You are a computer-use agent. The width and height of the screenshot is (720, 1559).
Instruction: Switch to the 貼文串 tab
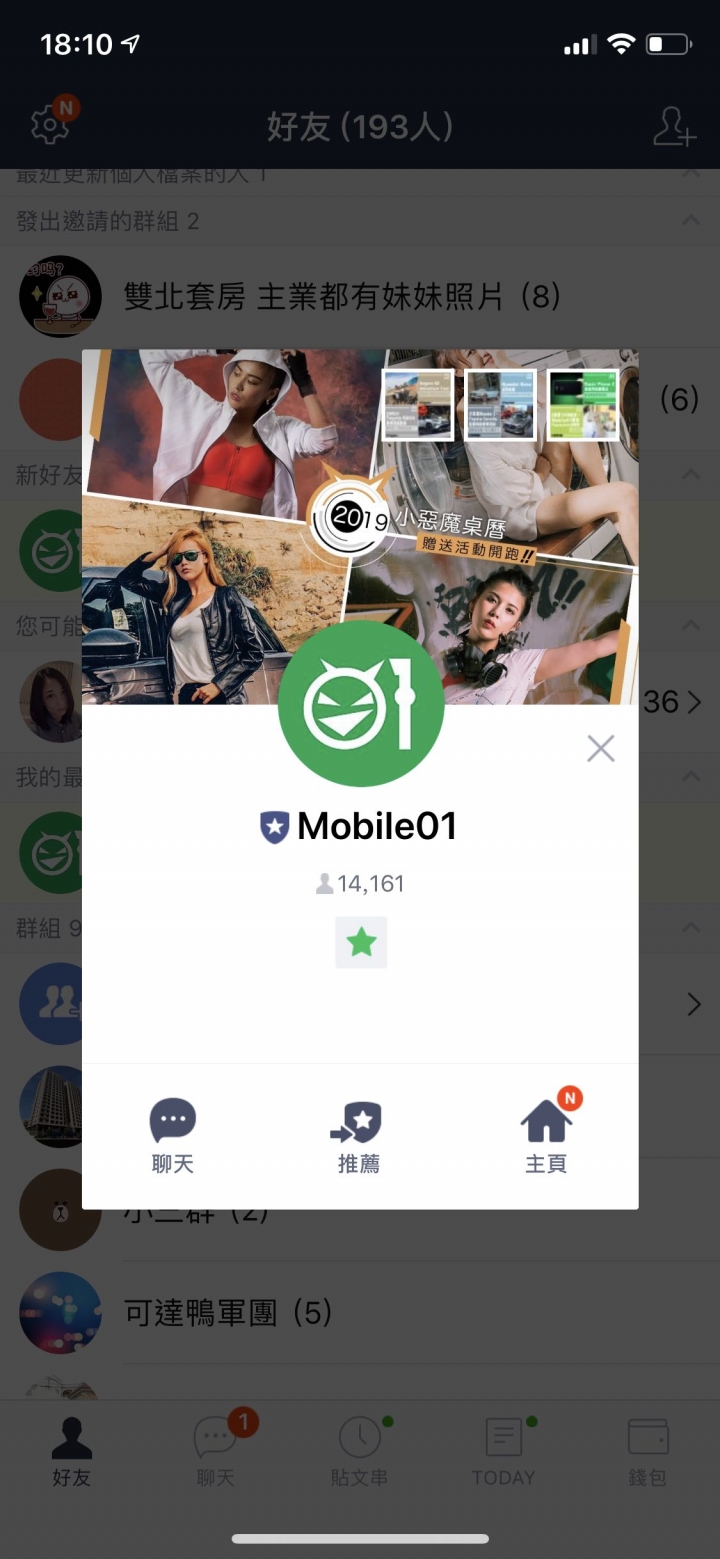click(359, 1450)
